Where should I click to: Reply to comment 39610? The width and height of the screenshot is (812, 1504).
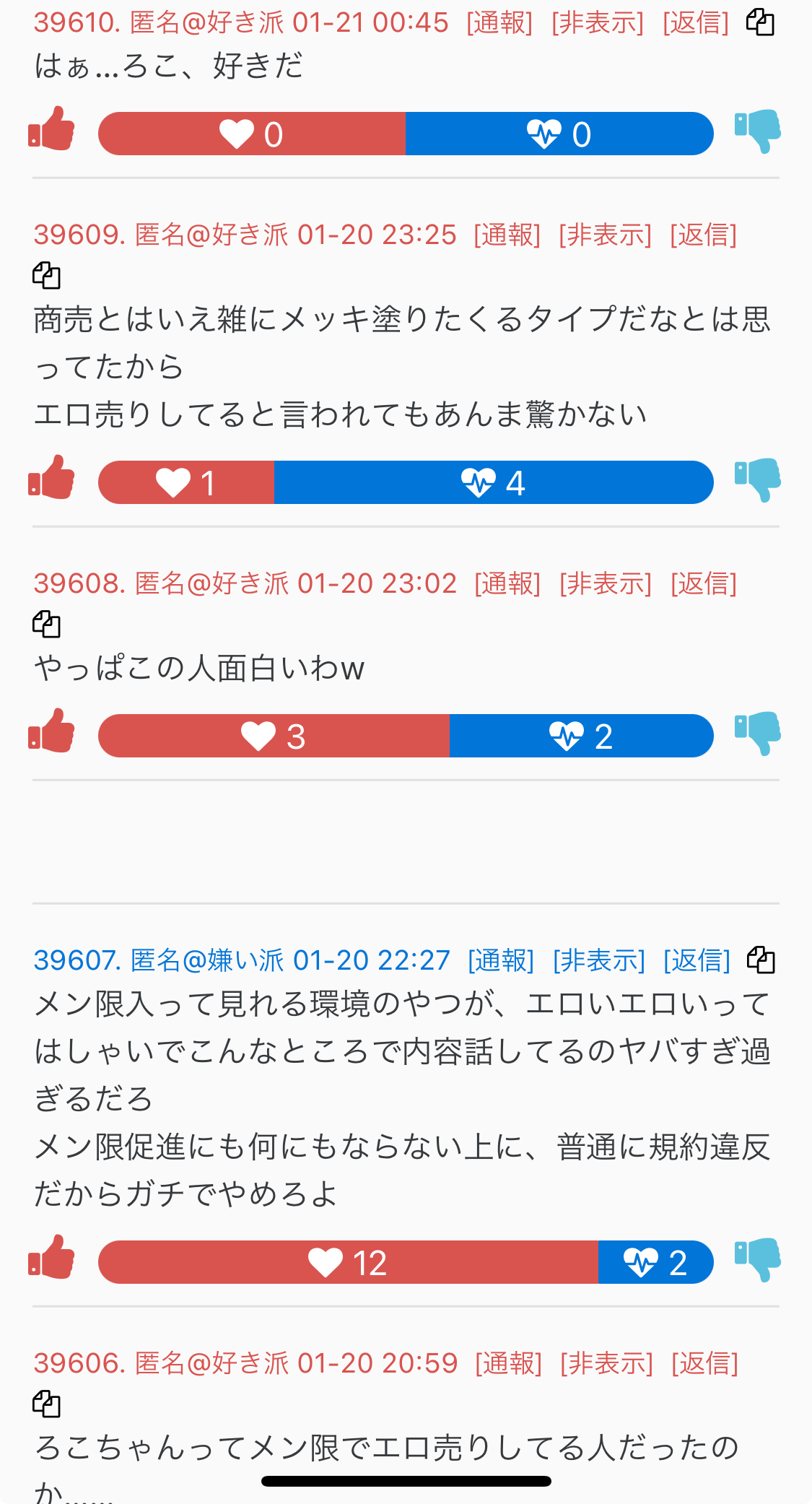point(696,23)
